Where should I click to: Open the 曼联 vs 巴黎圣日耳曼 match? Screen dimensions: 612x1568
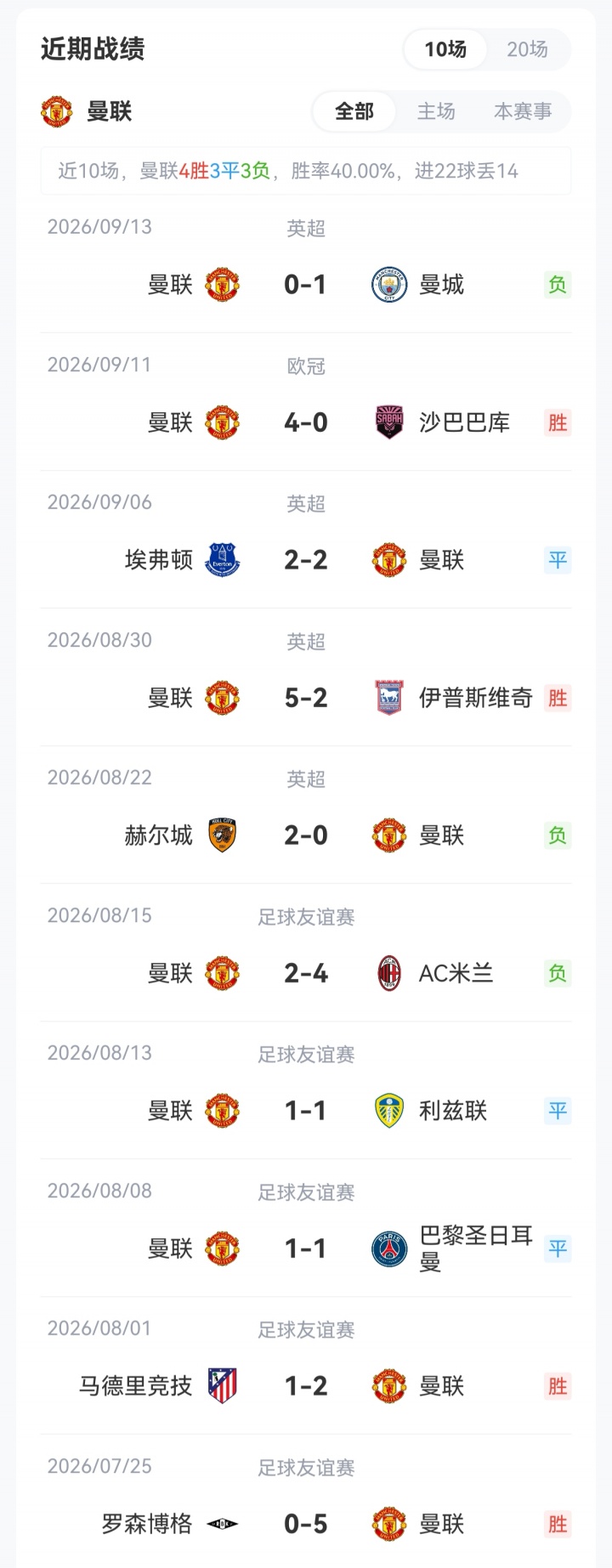(306, 1228)
